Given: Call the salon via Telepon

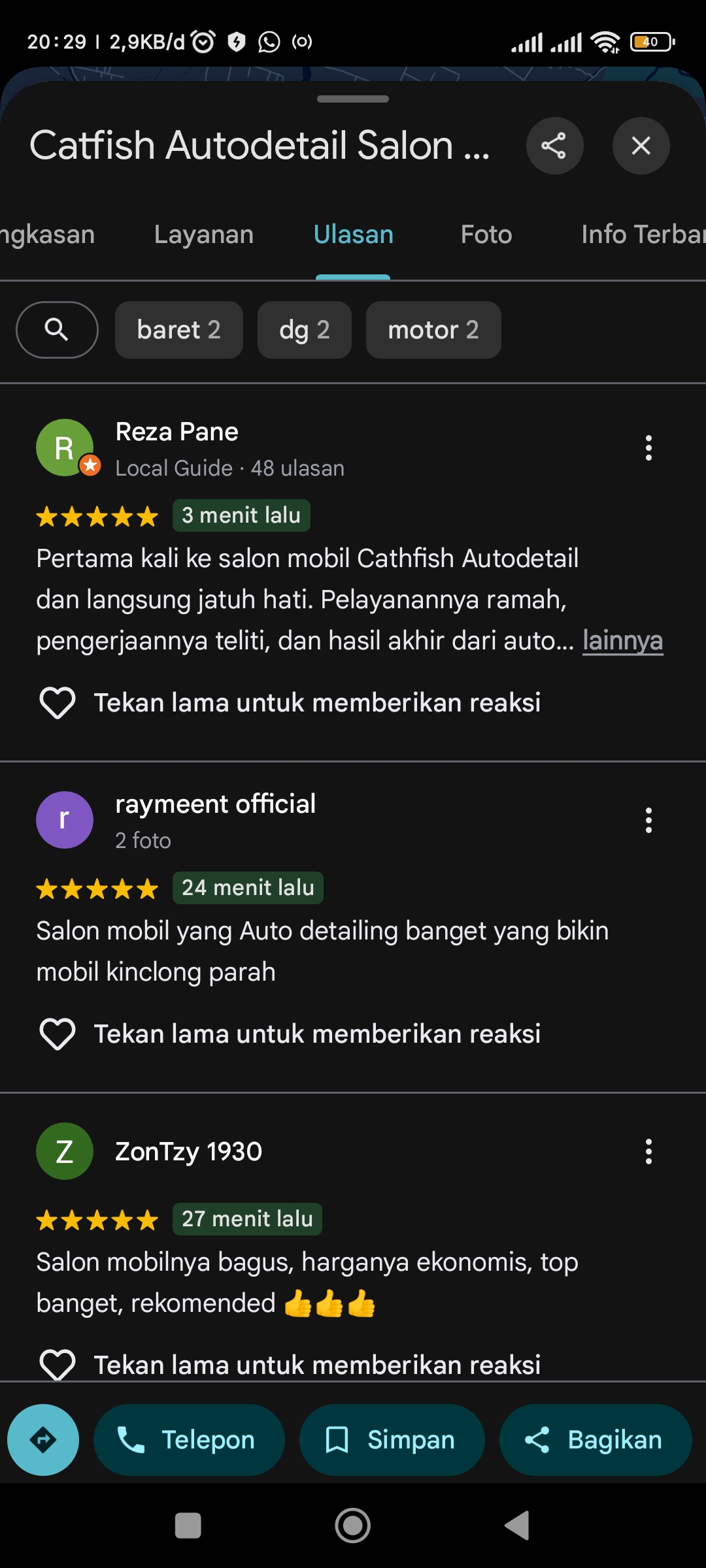Looking at the screenshot, I should point(189,1440).
